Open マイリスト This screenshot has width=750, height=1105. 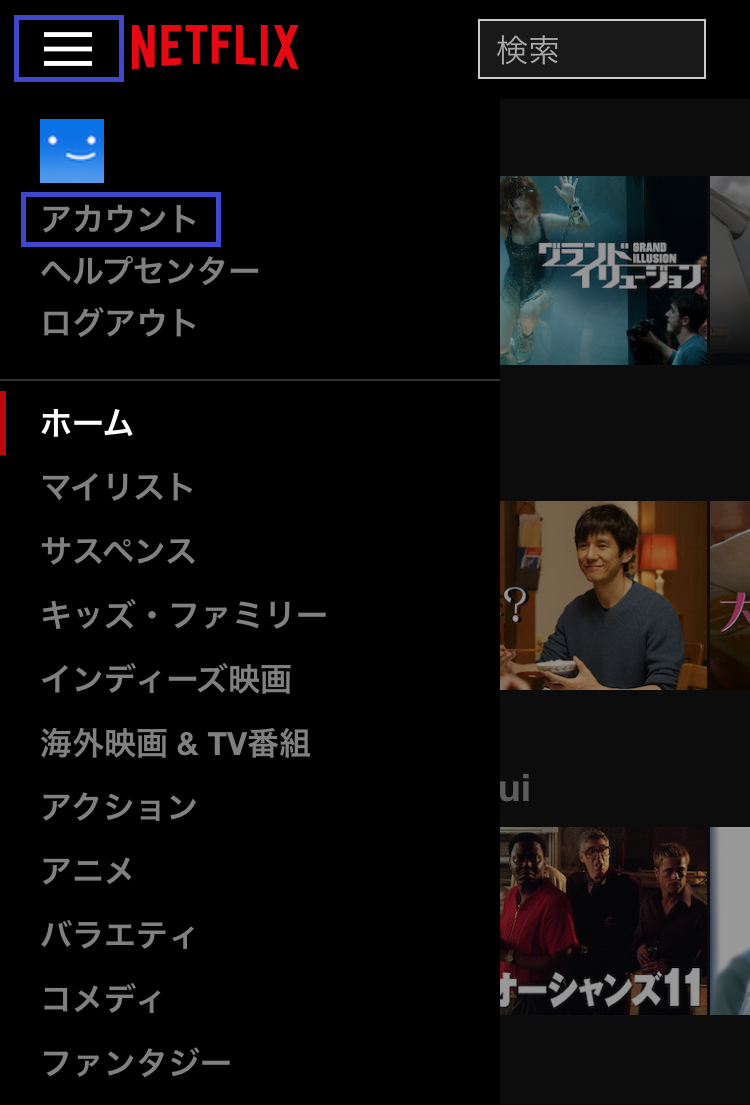click(x=118, y=487)
